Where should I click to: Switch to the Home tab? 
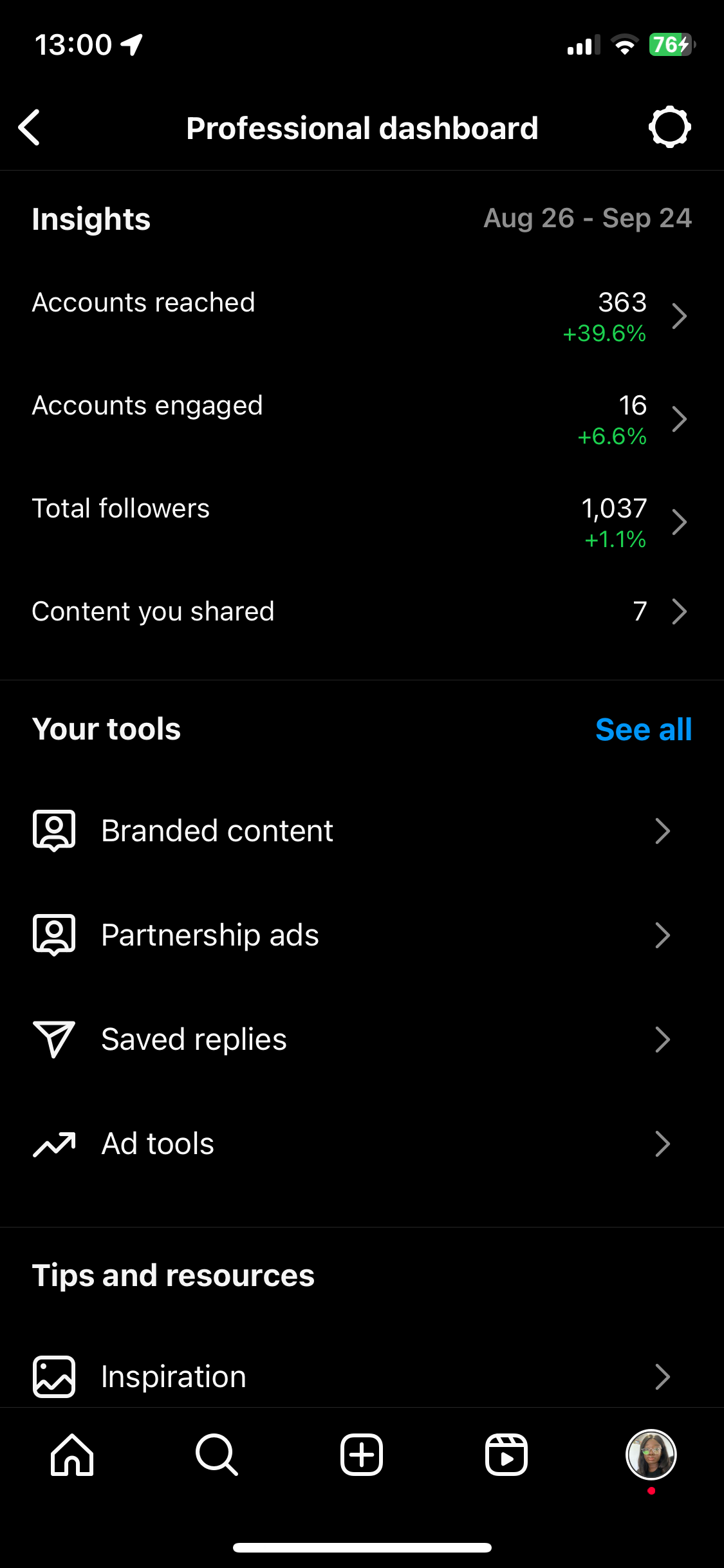tap(72, 1455)
